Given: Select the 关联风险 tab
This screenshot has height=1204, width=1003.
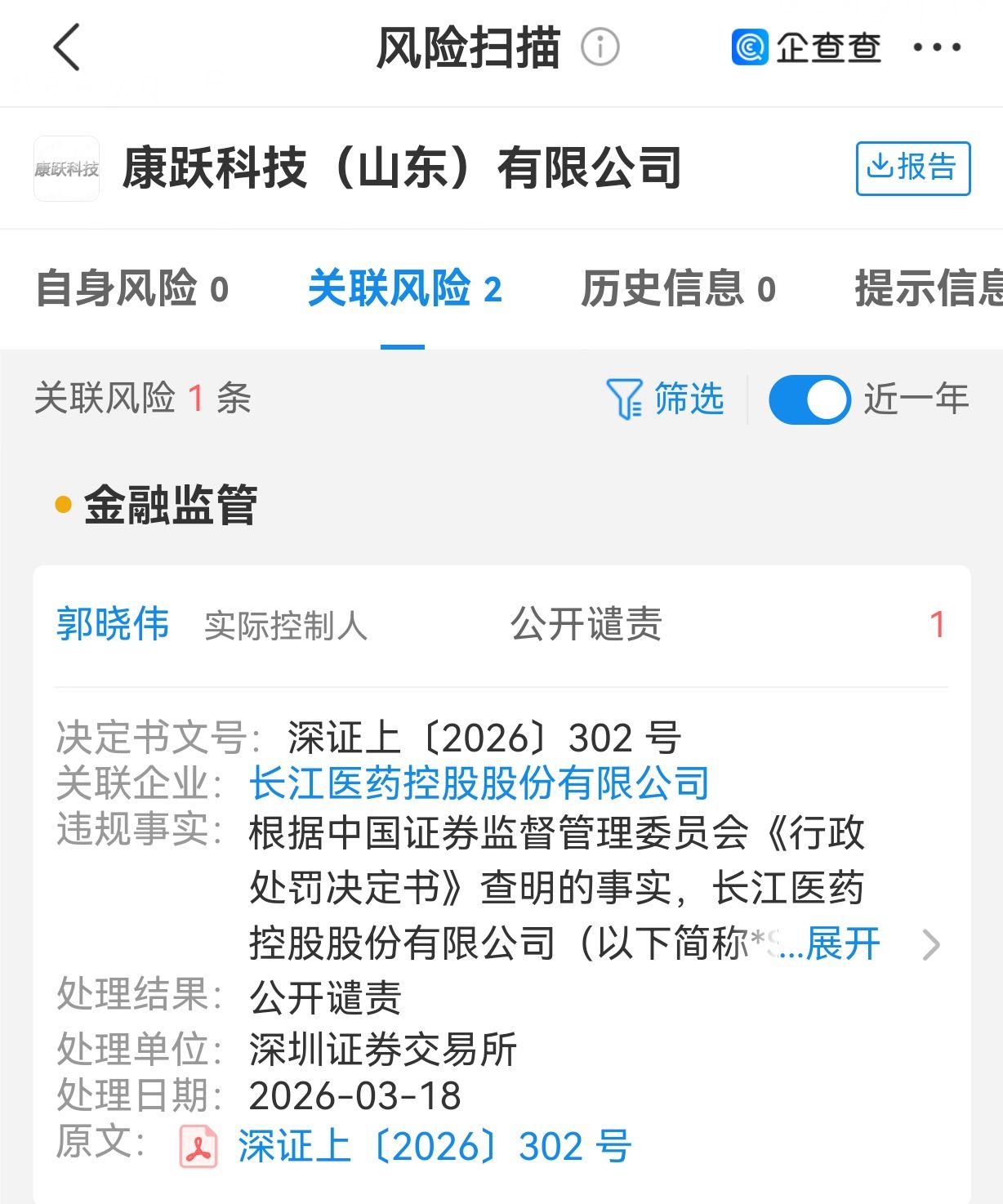Looking at the screenshot, I should (x=404, y=289).
